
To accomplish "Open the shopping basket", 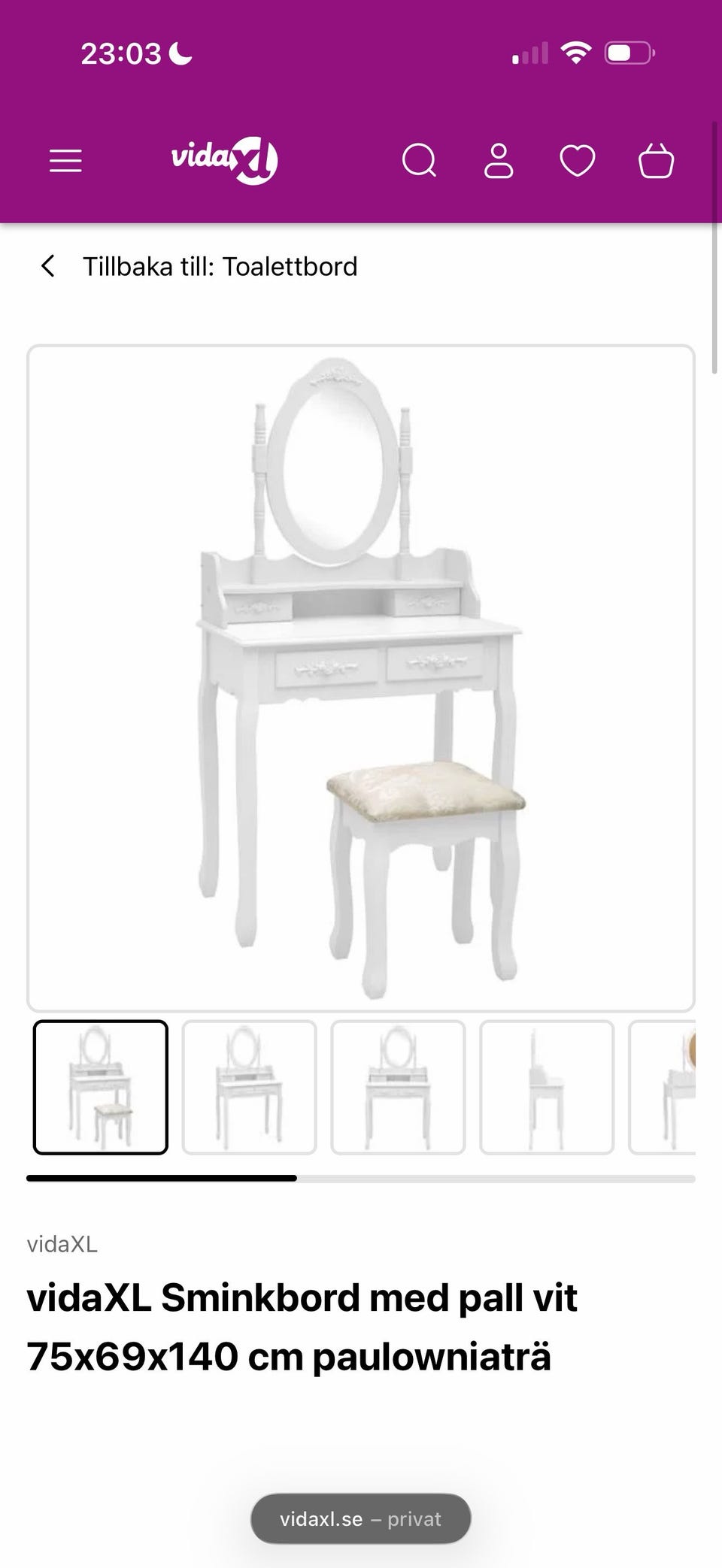I will click(656, 161).
